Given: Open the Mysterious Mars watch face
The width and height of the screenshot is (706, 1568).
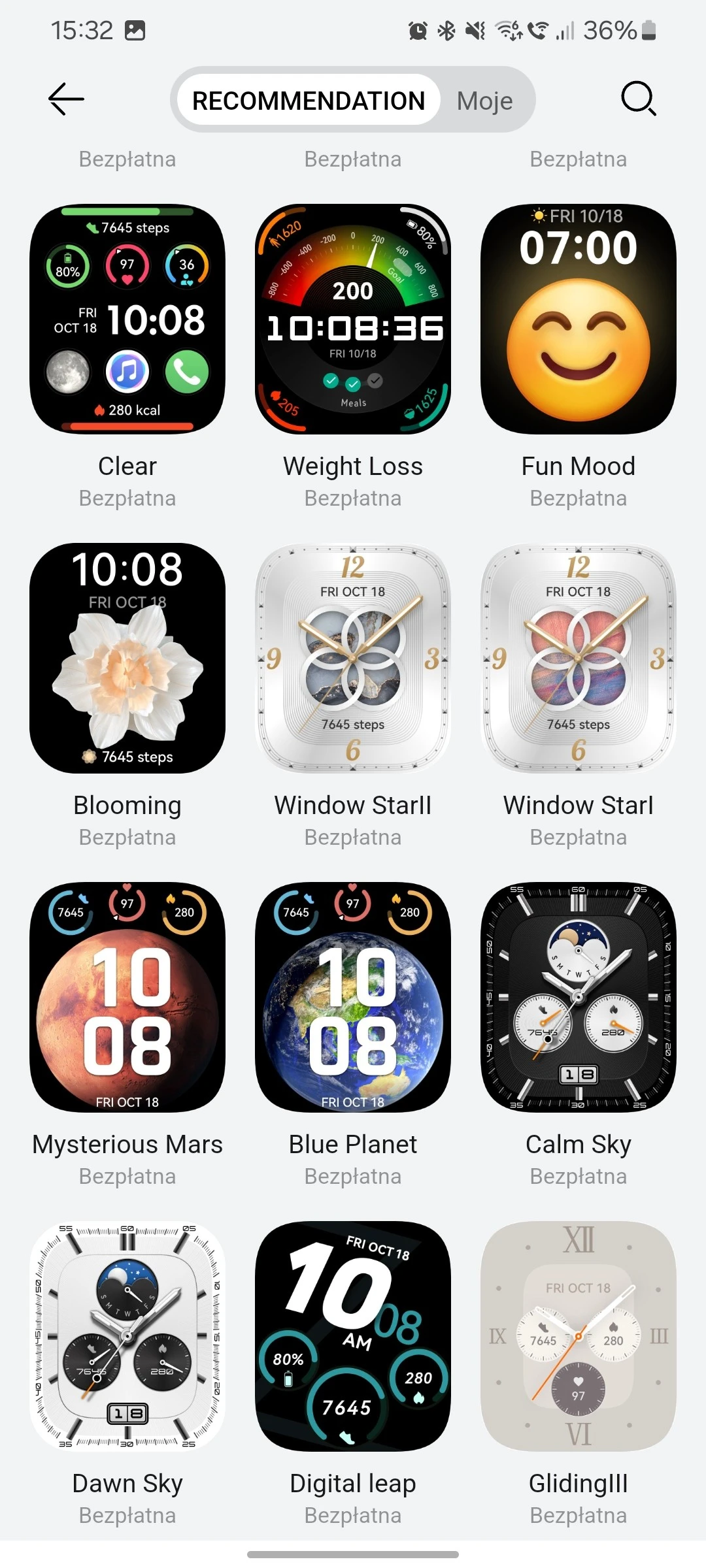Looking at the screenshot, I should [x=127, y=998].
